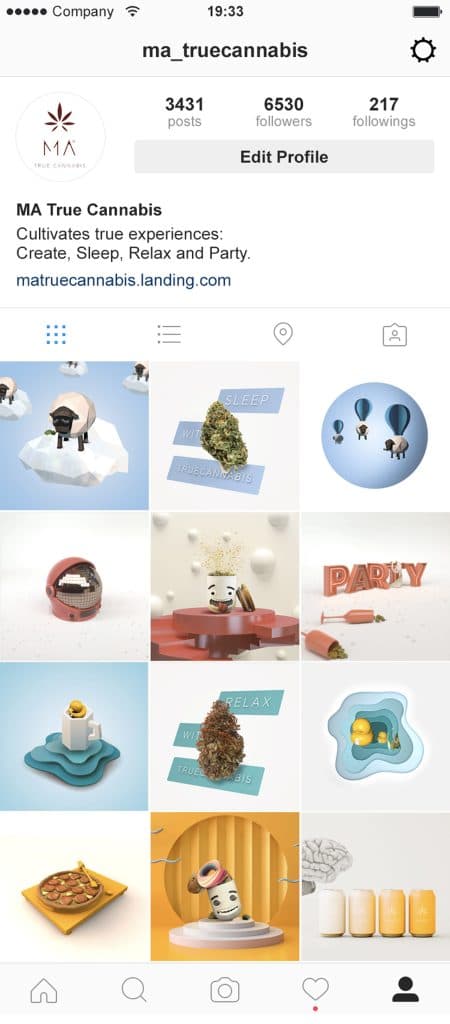Switch to list view tab
Viewport: 450px width, 1024px height.
tap(169, 334)
